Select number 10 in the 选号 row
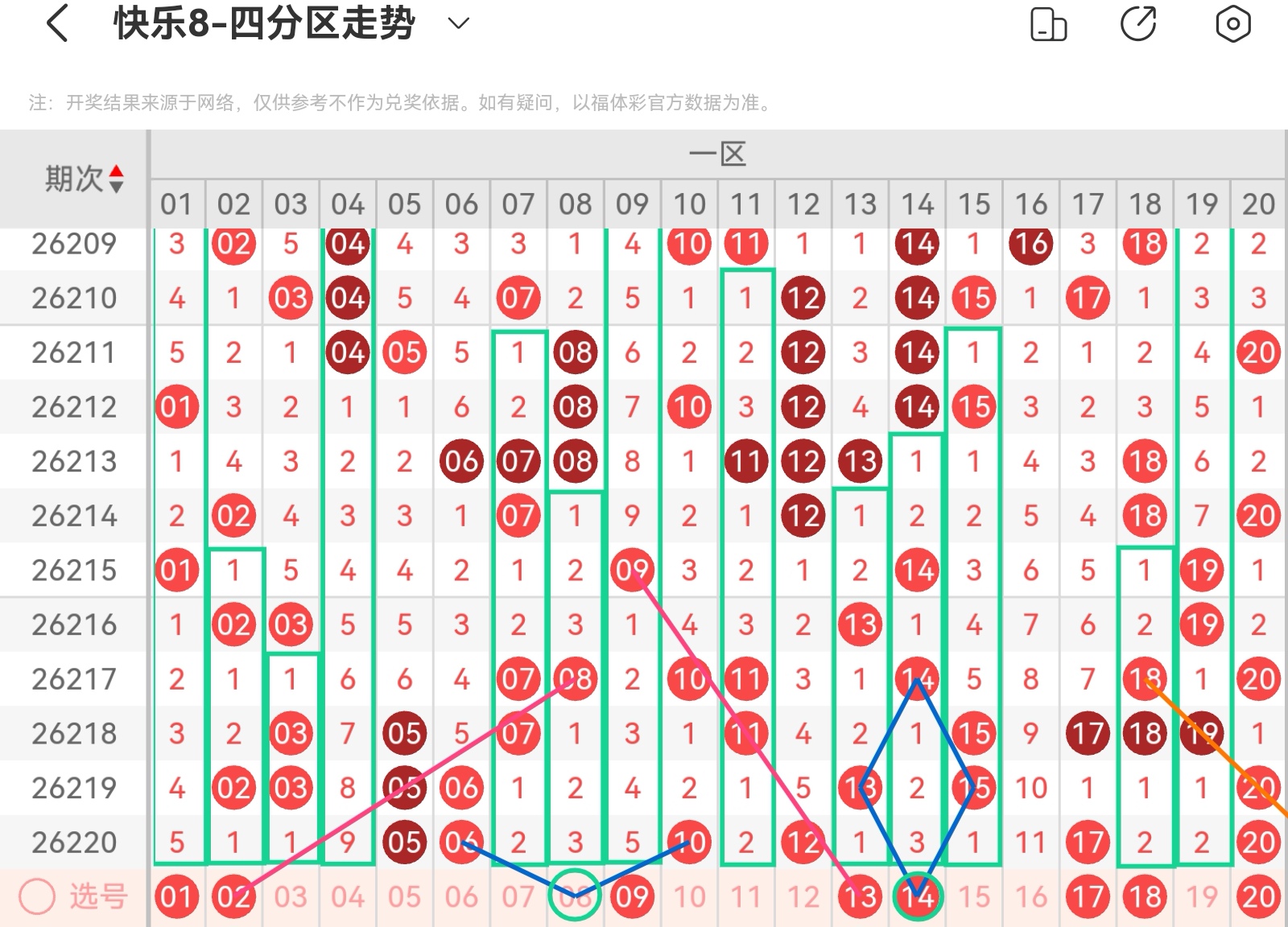This screenshot has width=1288, height=927. (689, 896)
